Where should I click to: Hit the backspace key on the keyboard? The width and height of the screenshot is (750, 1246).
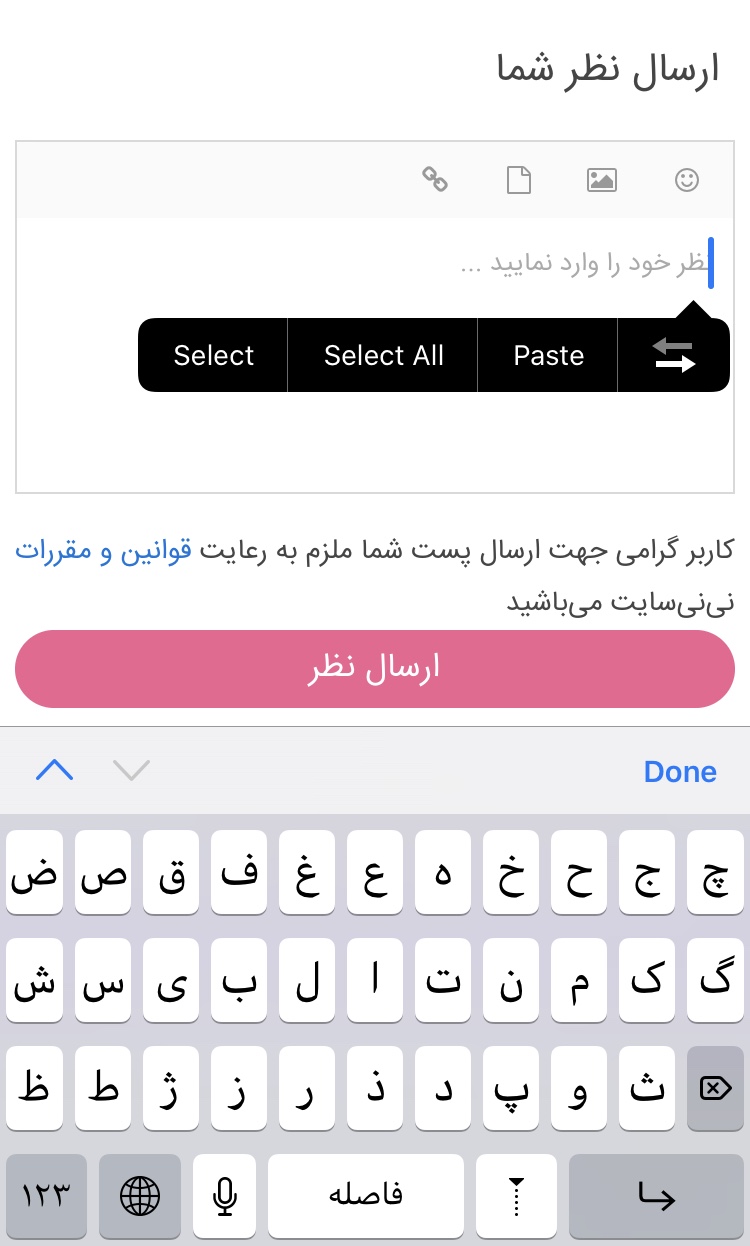715,1089
